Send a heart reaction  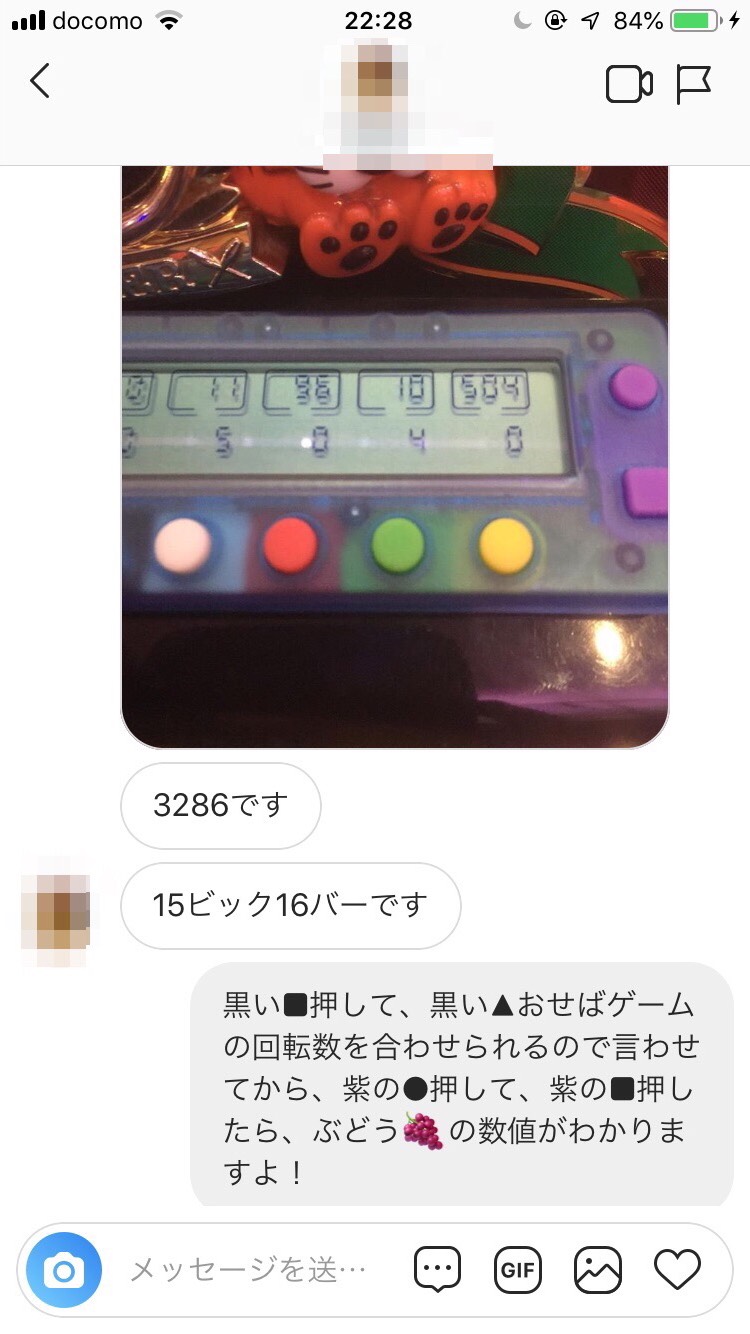click(677, 1270)
